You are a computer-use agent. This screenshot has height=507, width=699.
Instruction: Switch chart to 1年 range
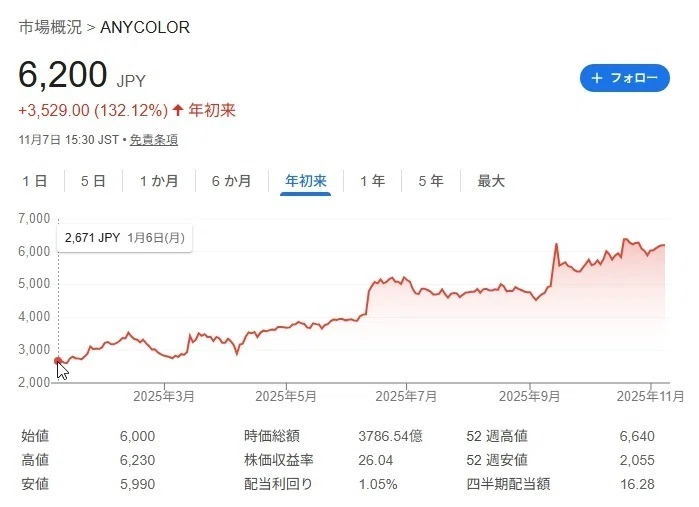[x=373, y=181]
